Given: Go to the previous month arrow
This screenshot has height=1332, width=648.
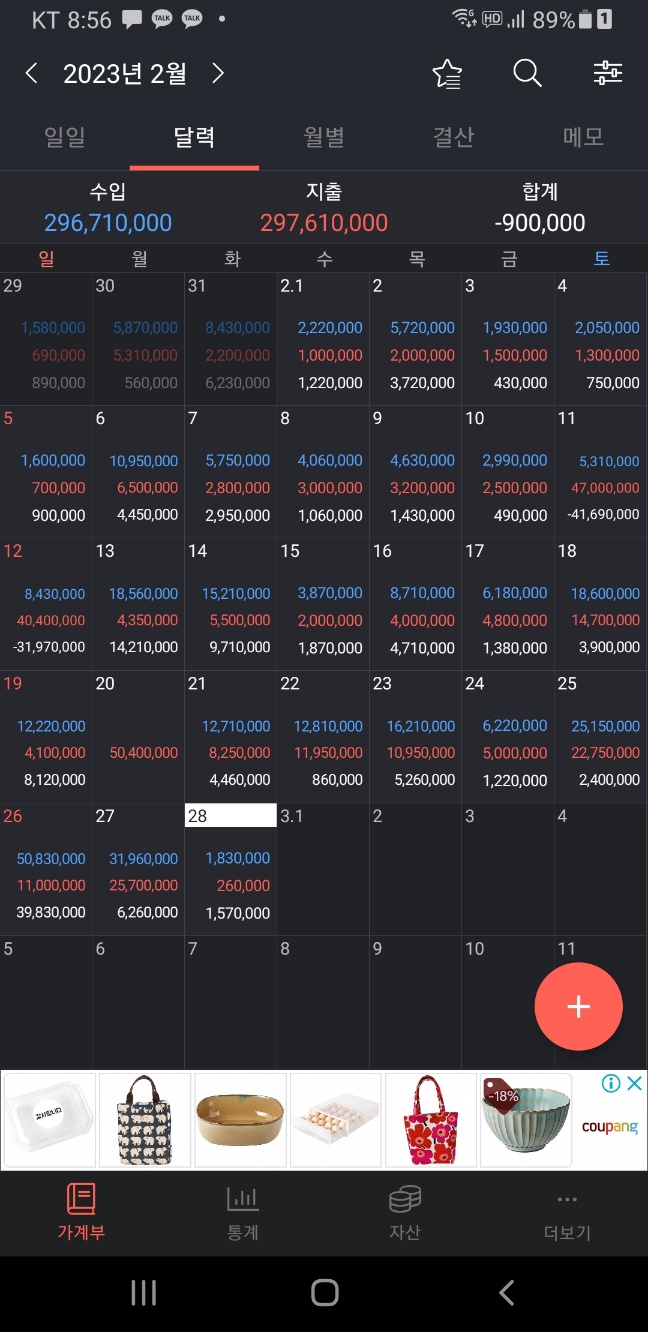Looking at the screenshot, I should 31,73.
